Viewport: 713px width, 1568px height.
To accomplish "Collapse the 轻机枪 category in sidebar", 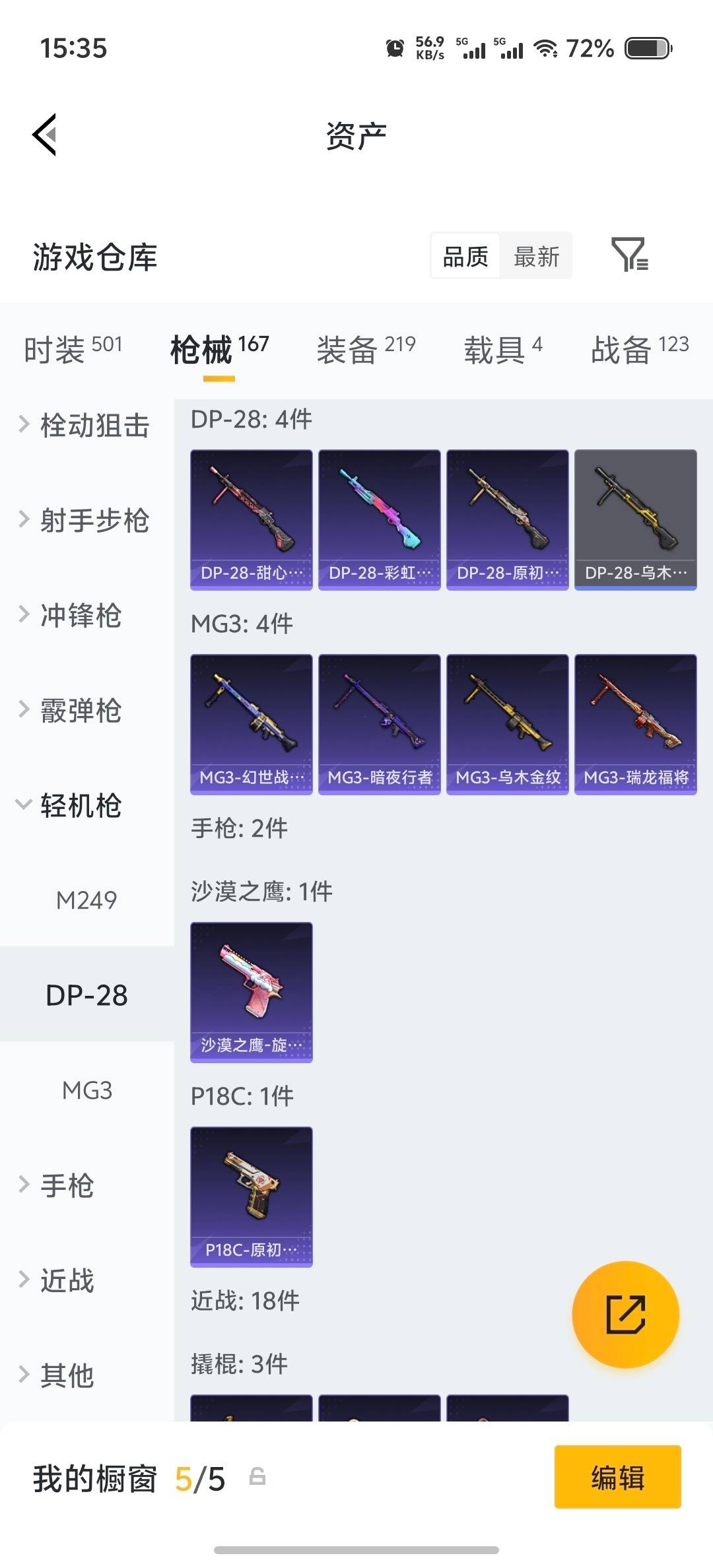I will click(79, 806).
